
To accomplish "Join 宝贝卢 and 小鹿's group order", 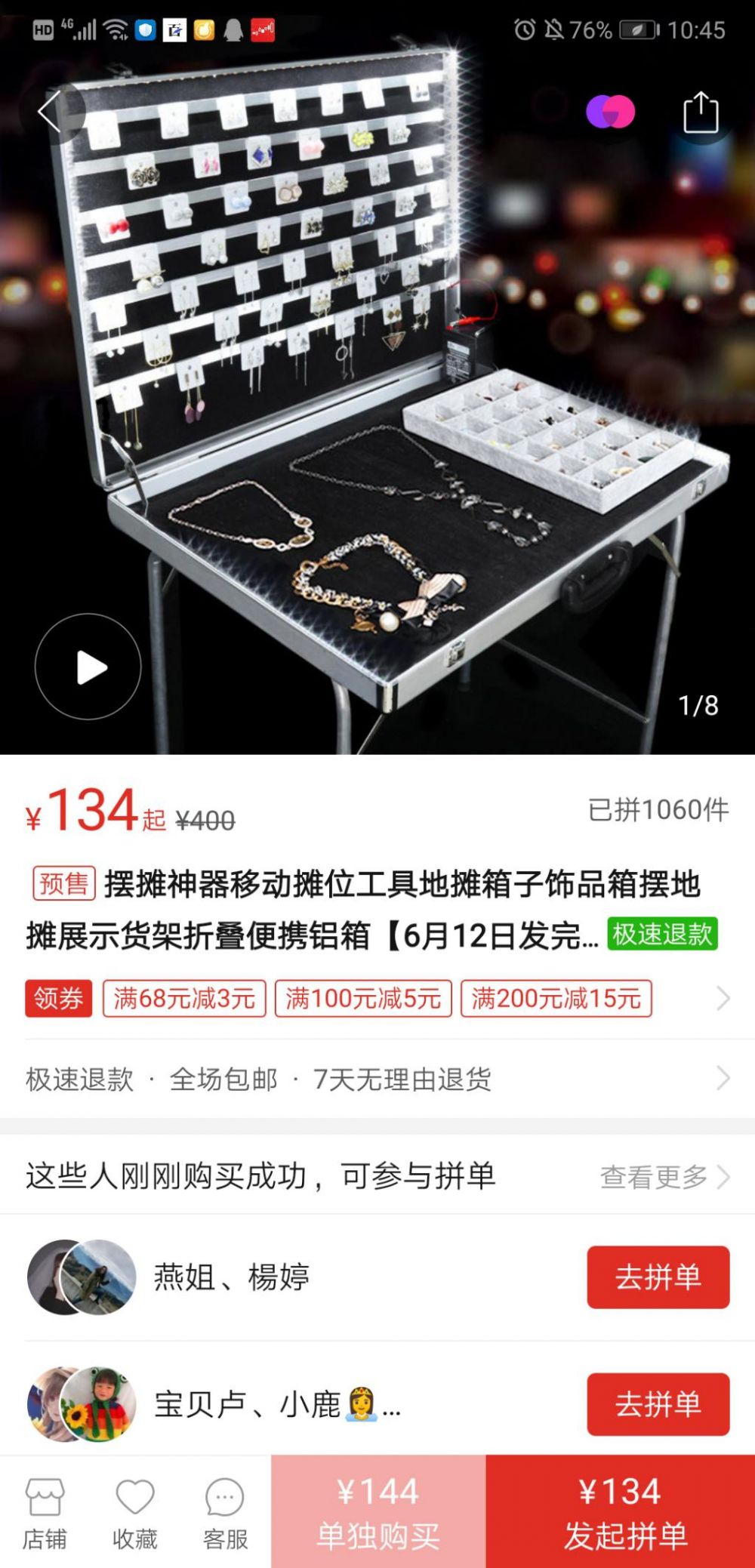I will pos(658,1404).
